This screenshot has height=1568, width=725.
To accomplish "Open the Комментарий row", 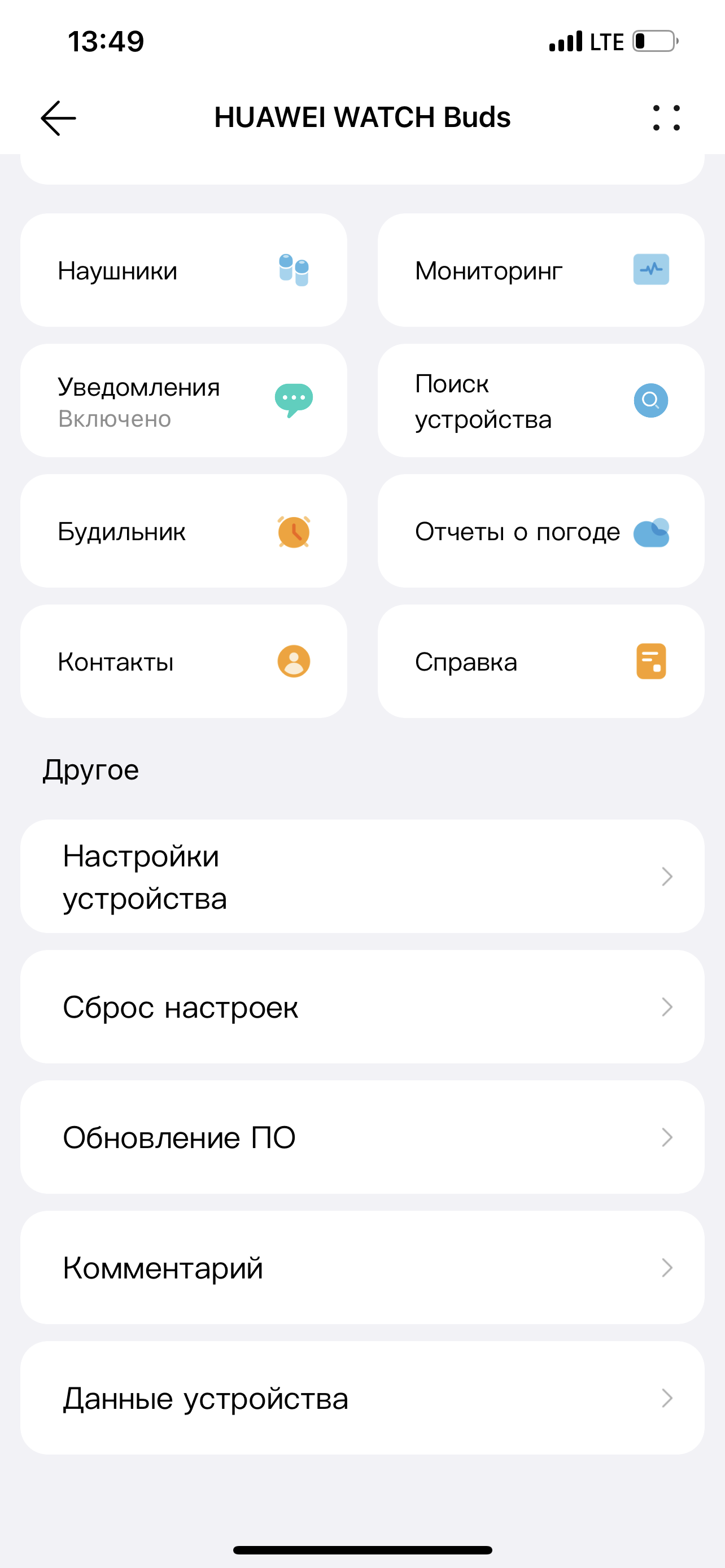I will pos(362,1267).
